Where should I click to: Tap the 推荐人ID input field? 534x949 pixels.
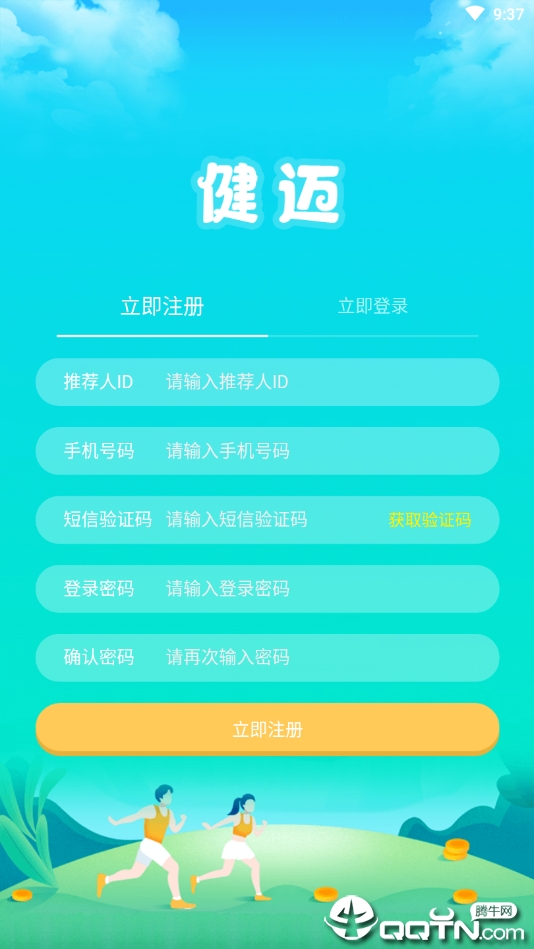click(267, 382)
